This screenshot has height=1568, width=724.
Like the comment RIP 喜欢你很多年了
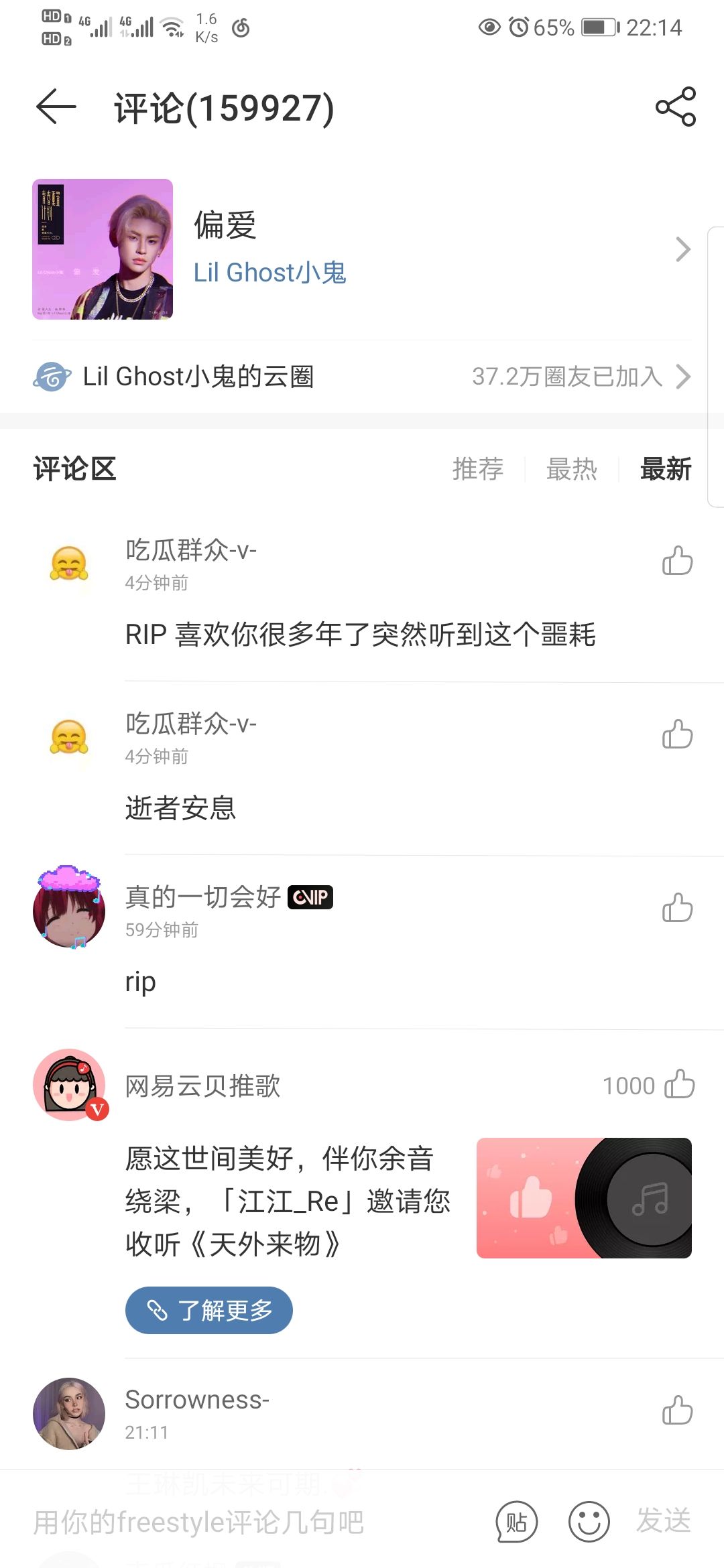(x=677, y=561)
